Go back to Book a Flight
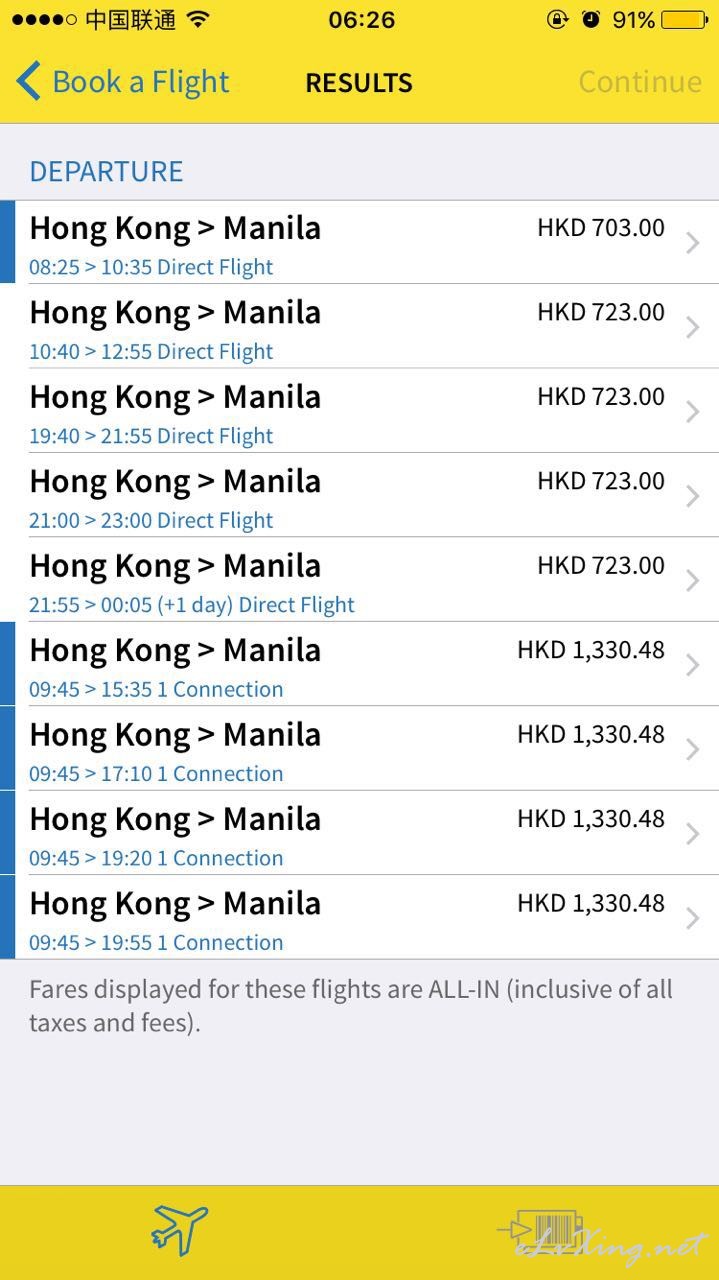Screen dimensions: 719x1280 123,82
